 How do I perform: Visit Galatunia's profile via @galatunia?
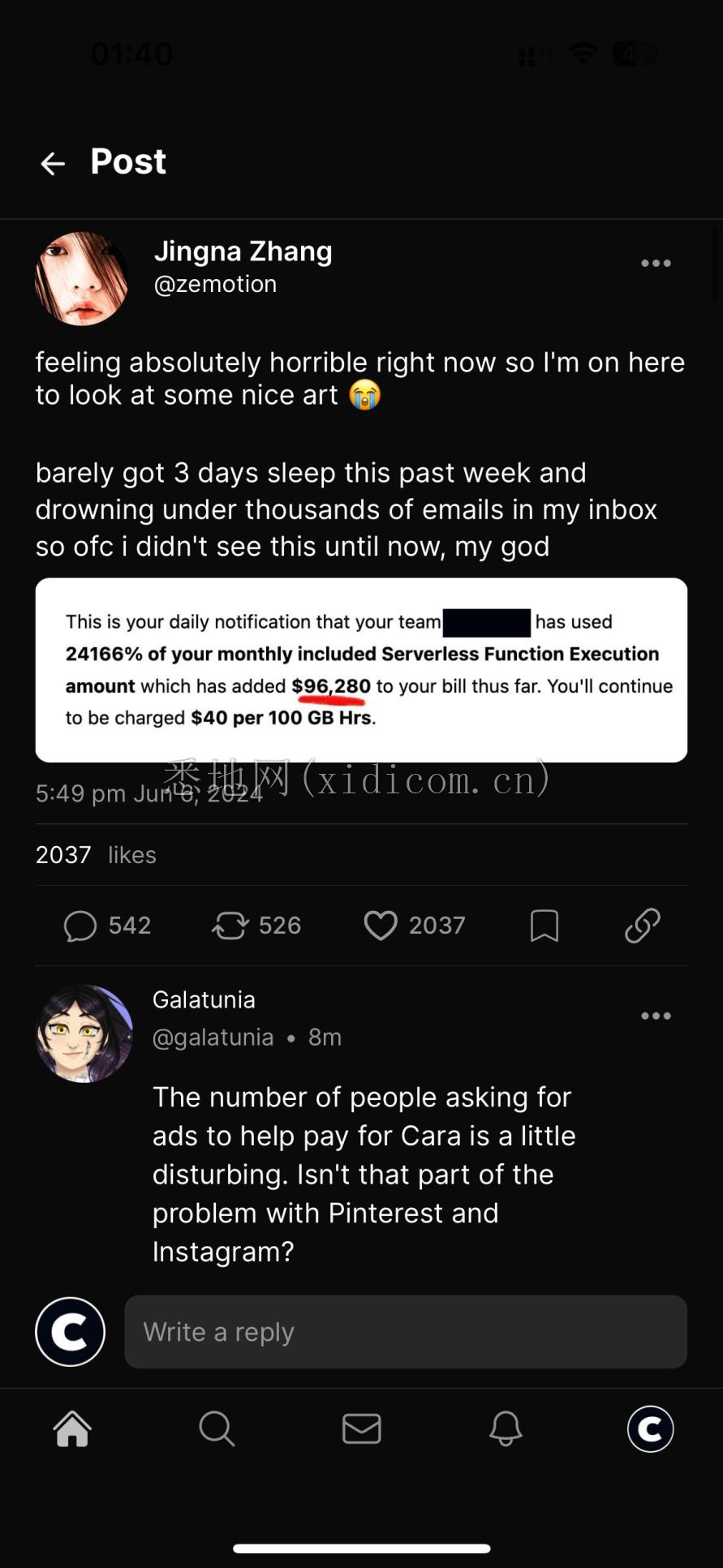point(213,1037)
